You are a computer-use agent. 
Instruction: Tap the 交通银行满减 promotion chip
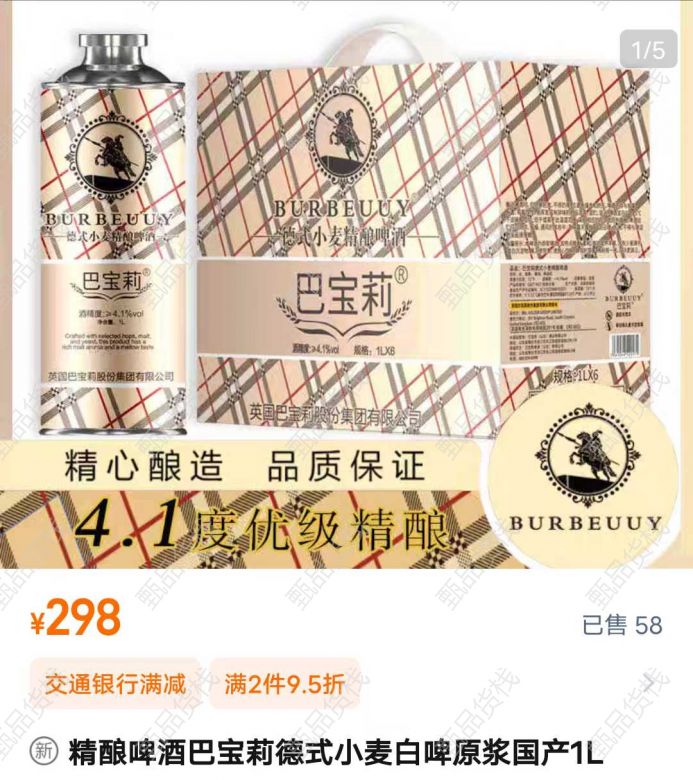(x=116, y=685)
